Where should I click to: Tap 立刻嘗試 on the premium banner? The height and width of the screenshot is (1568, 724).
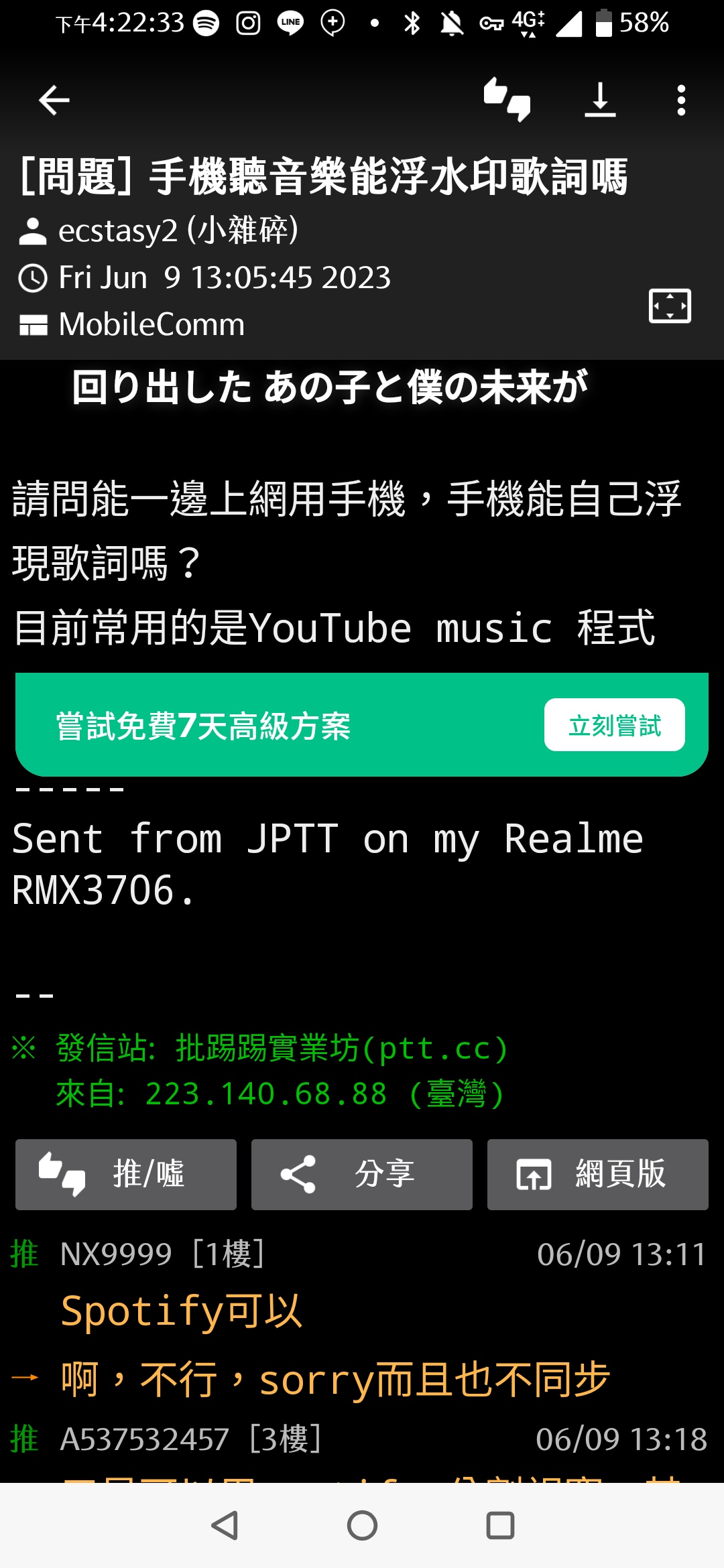[614, 725]
